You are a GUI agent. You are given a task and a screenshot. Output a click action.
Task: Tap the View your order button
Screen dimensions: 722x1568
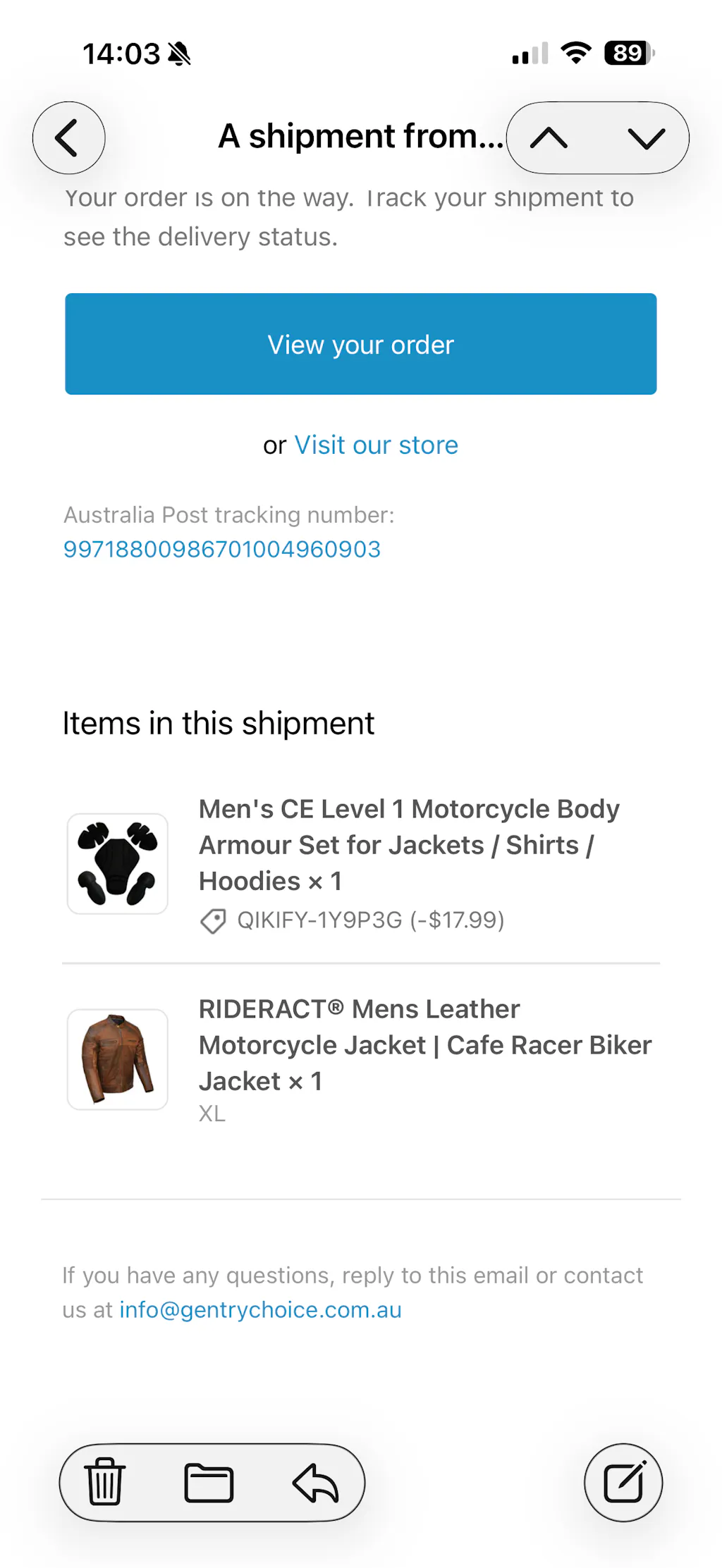point(361,344)
